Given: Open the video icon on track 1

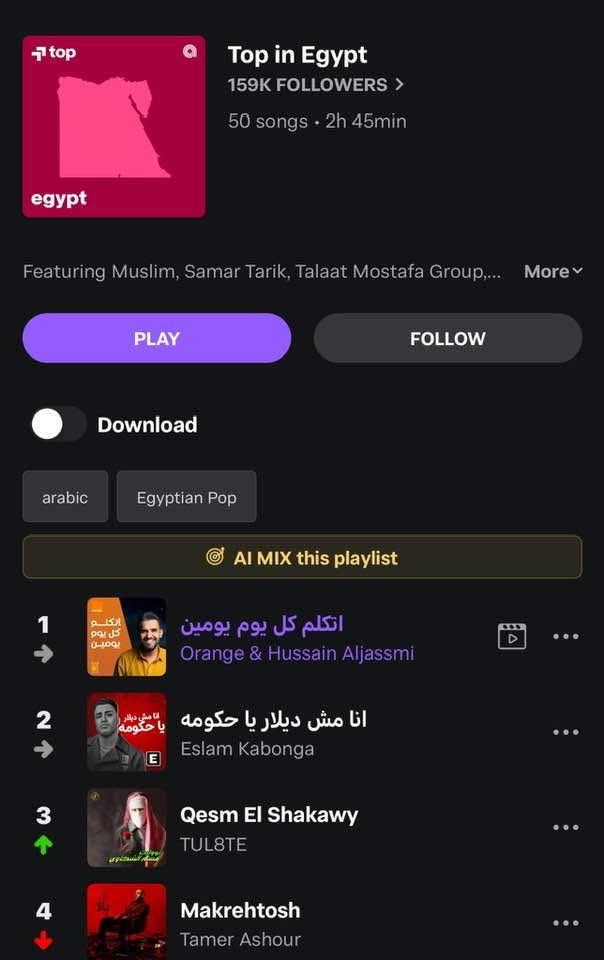Looking at the screenshot, I should pos(512,636).
